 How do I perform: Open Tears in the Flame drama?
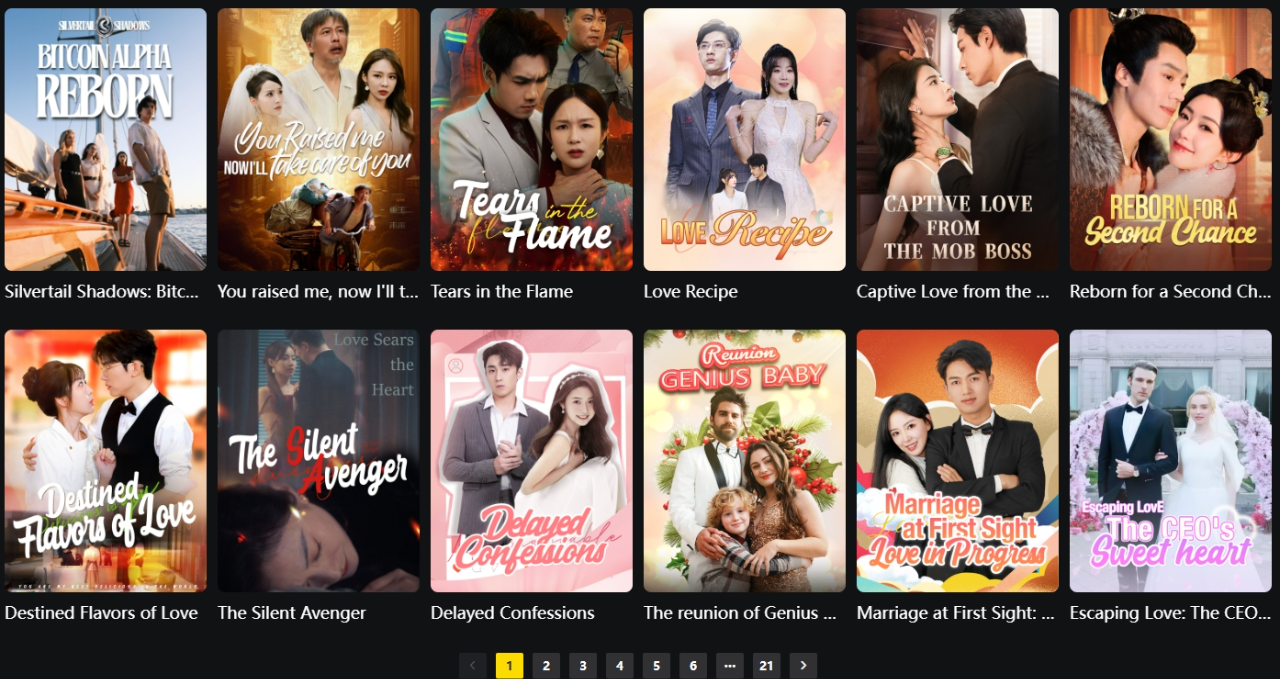tap(531, 140)
